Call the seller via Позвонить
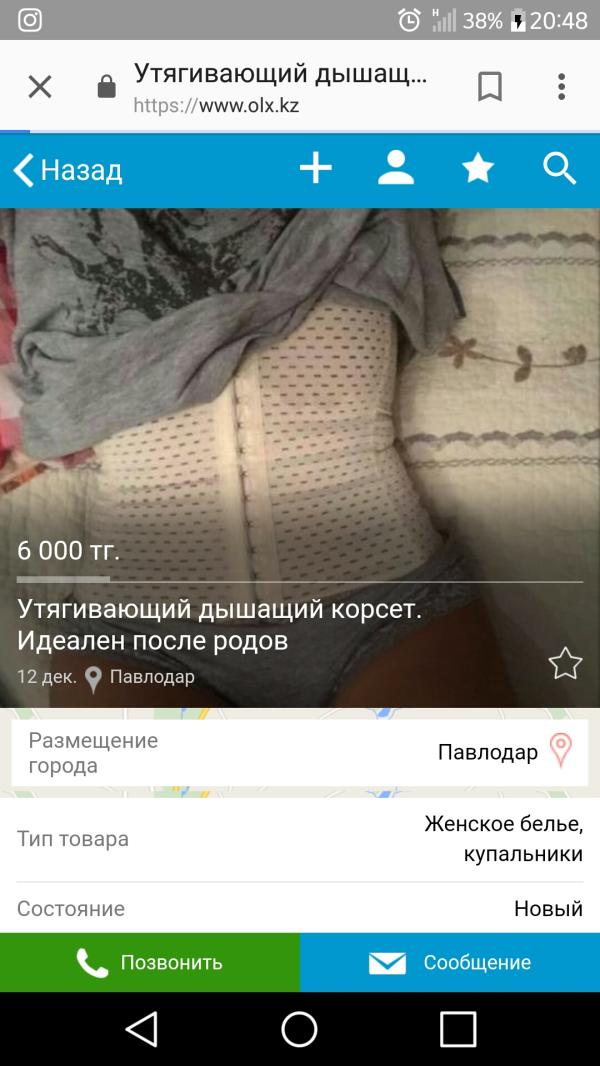The height and width of the screenshot is (1066, 600). pyautogui.click(x=150, y=963)
